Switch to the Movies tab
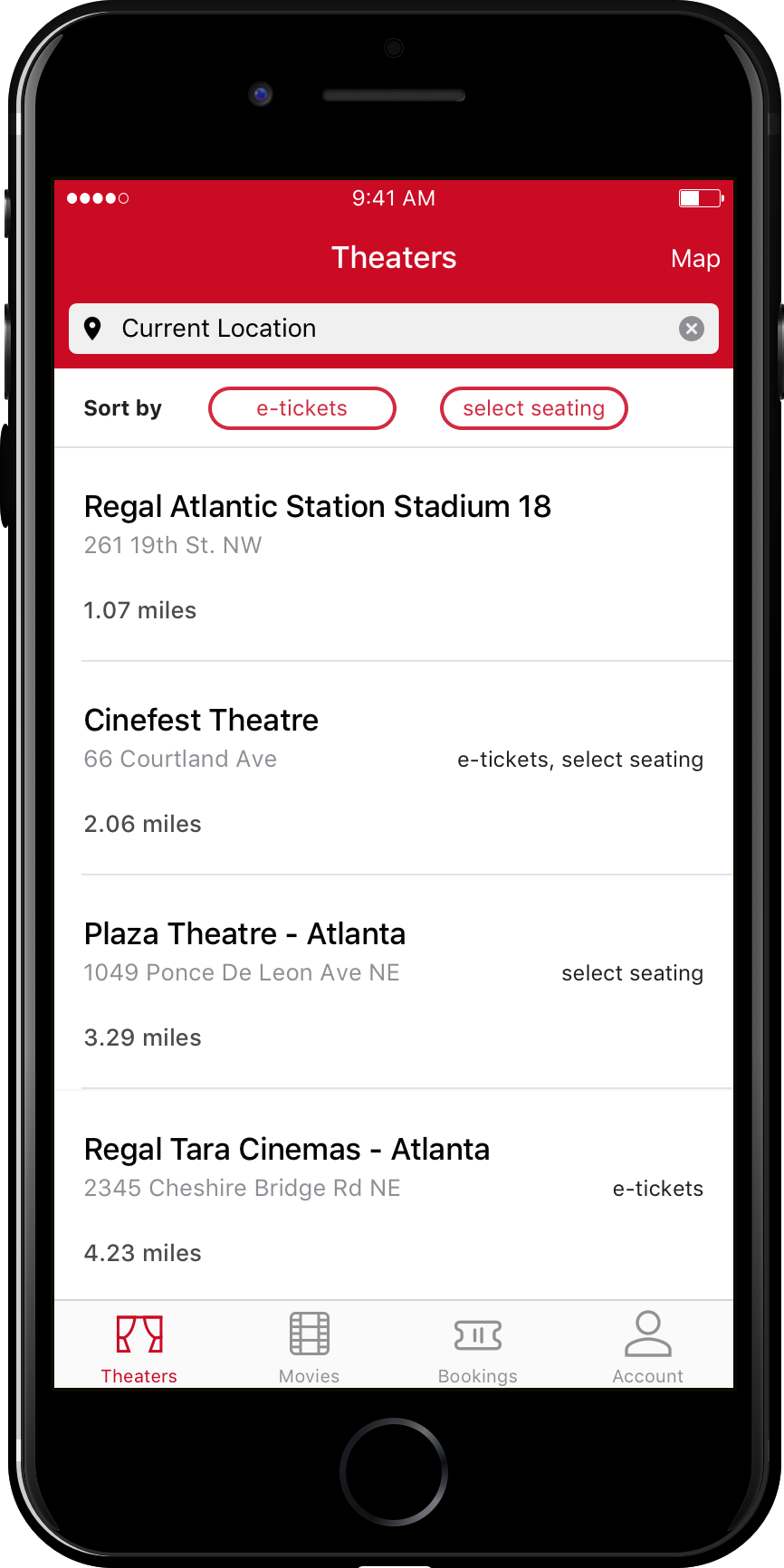This screenshot has height=1568, width=784. [309, 1347]
